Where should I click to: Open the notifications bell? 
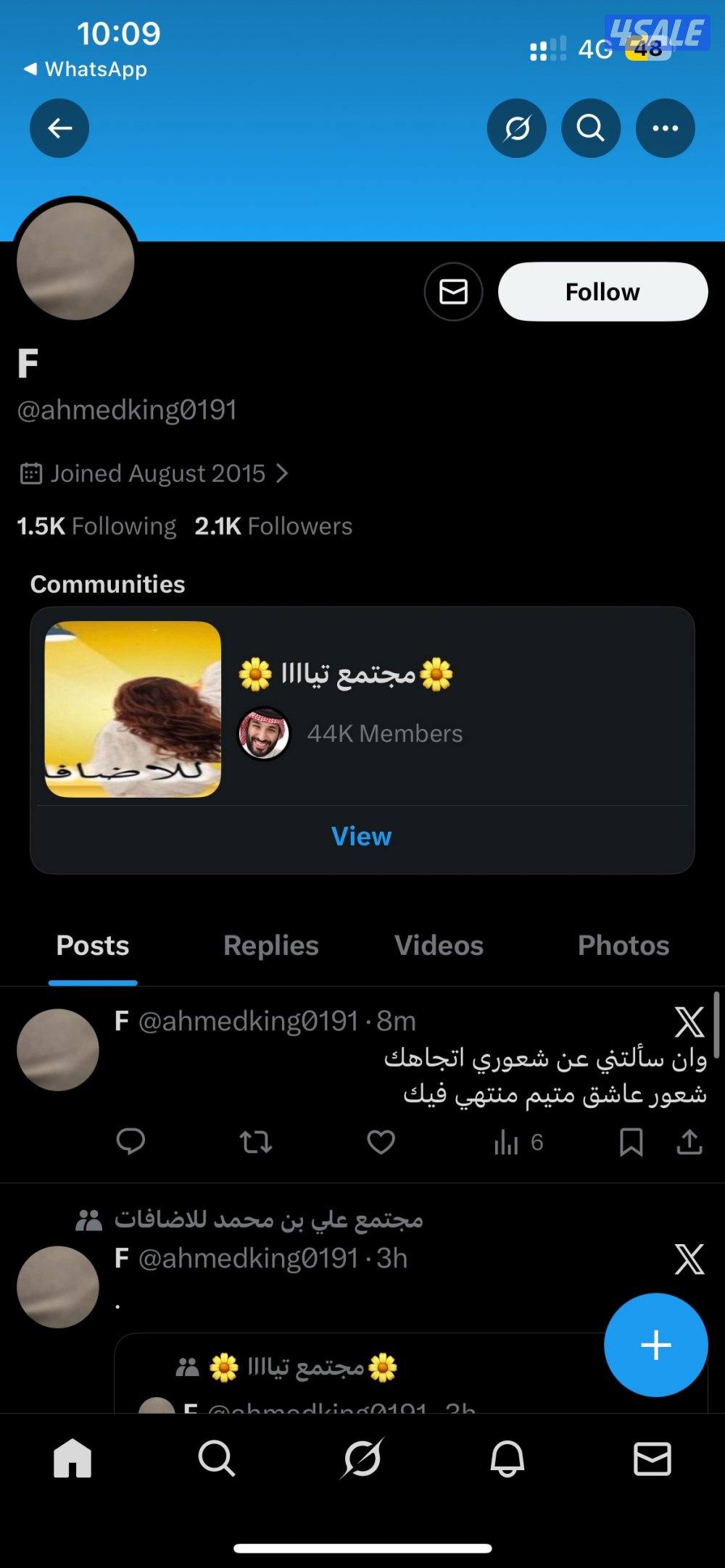507,1459
